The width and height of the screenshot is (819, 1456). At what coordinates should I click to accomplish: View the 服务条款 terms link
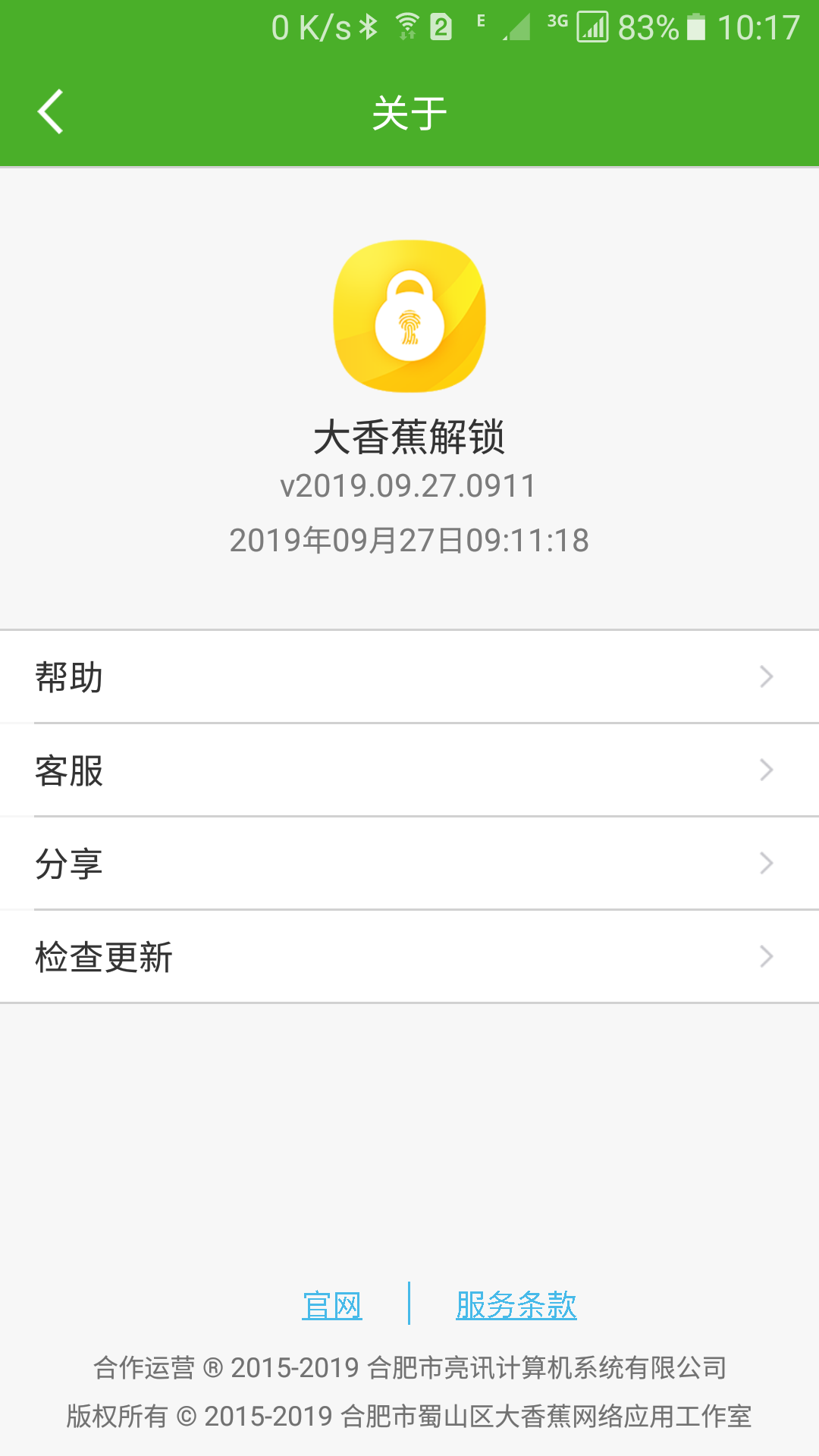(x=516, y=1303)
